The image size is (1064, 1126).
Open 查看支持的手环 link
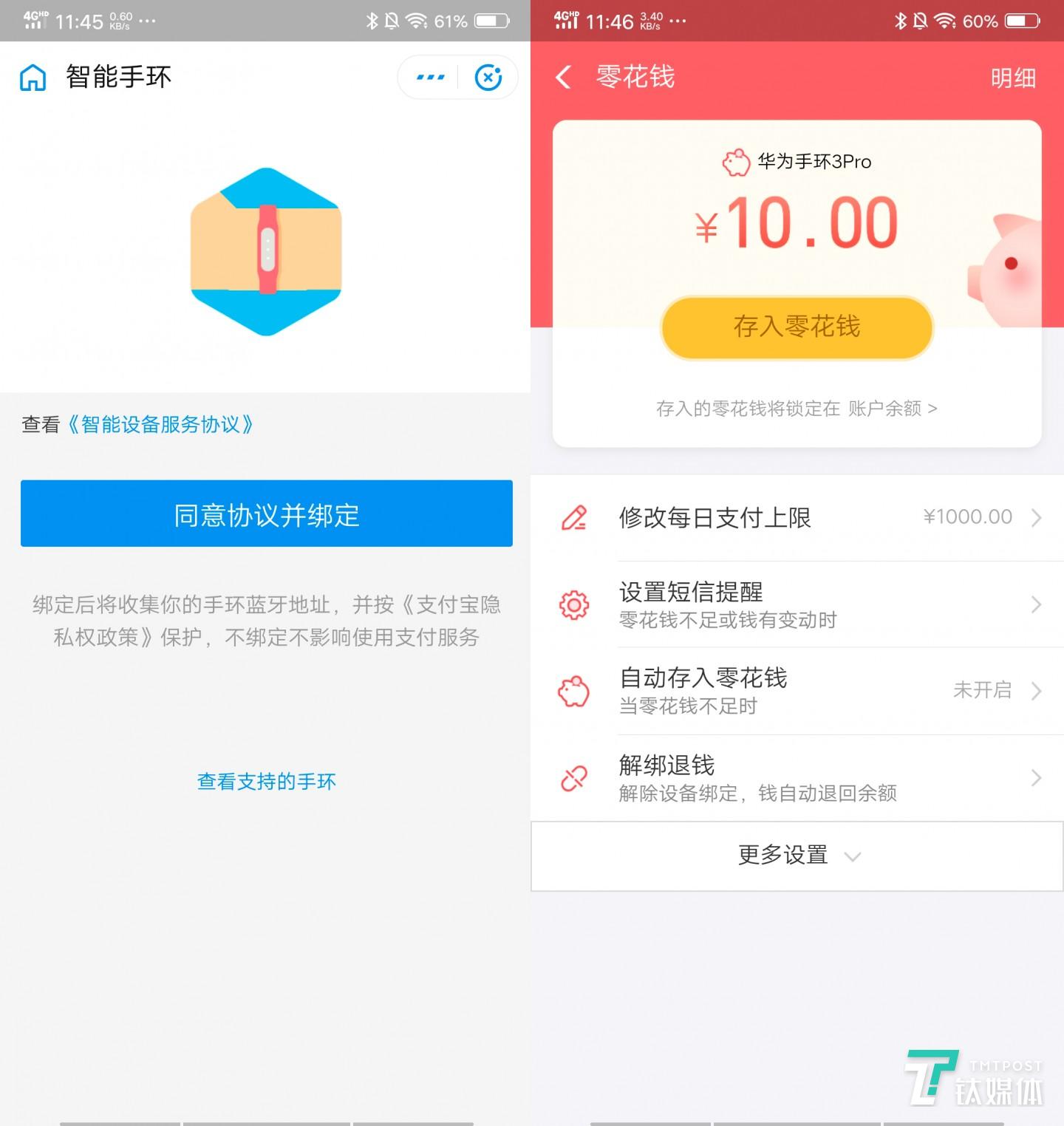[x=266, y=781]
